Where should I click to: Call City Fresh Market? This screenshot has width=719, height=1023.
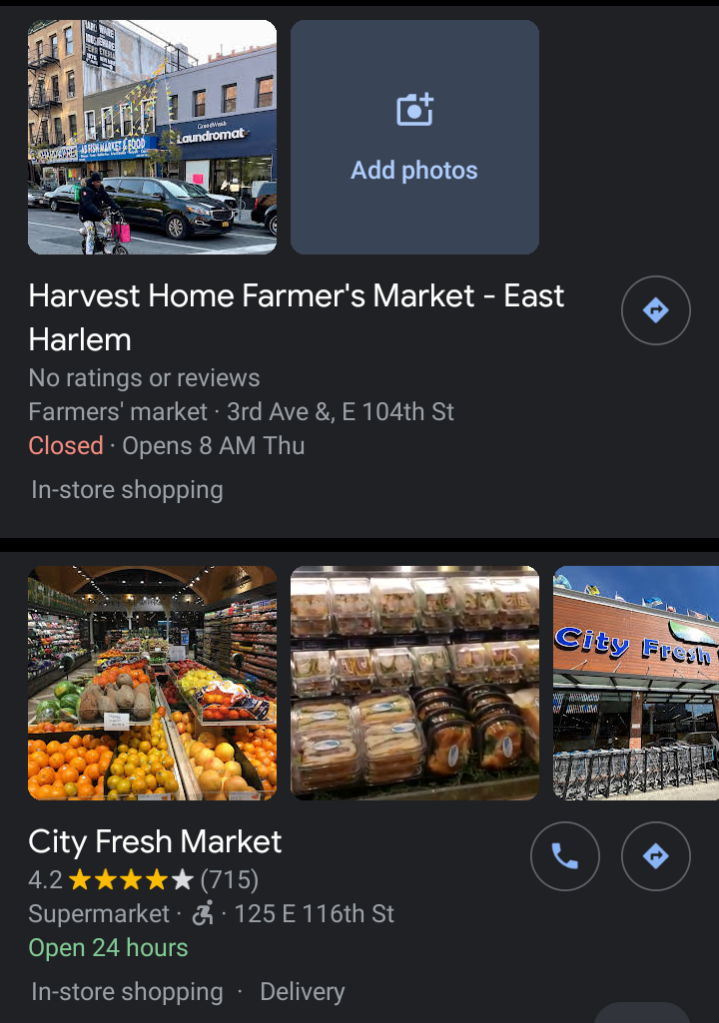pyautogui.click(x=565, y=856)
